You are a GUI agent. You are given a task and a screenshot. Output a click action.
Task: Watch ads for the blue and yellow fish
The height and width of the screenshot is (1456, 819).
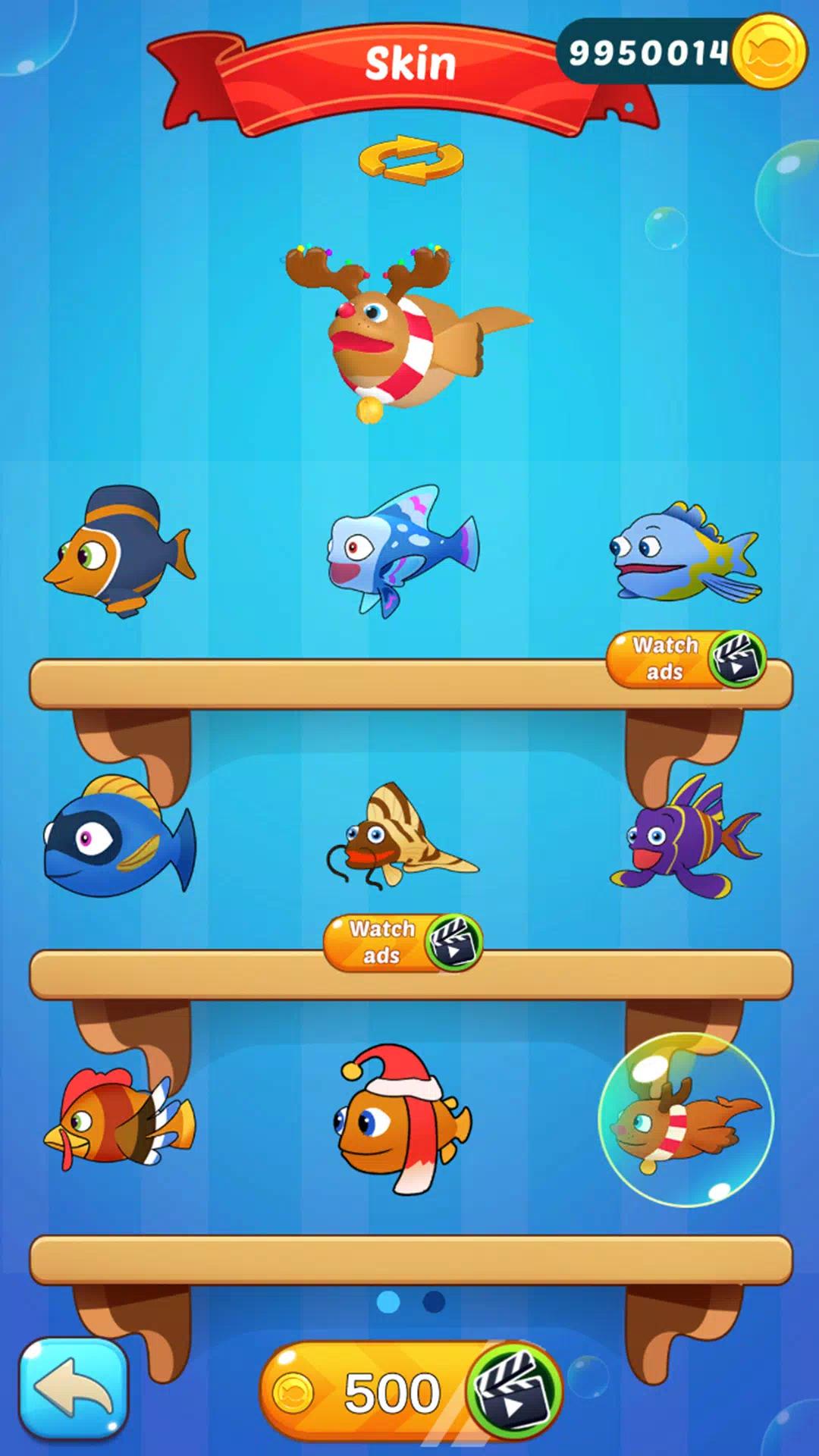(x=686, y=659)
